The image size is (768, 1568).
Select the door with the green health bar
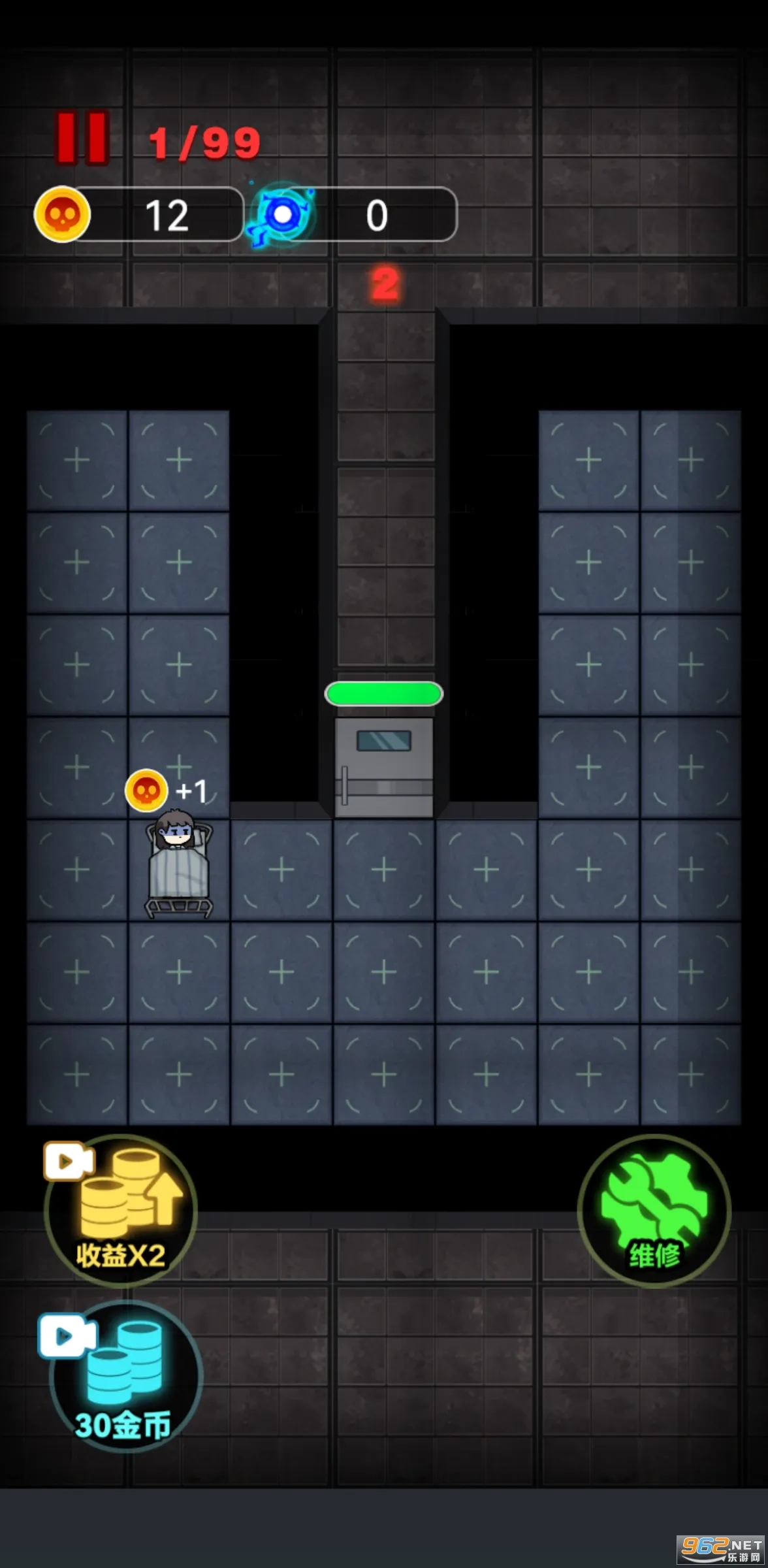(x=384, y=767)
